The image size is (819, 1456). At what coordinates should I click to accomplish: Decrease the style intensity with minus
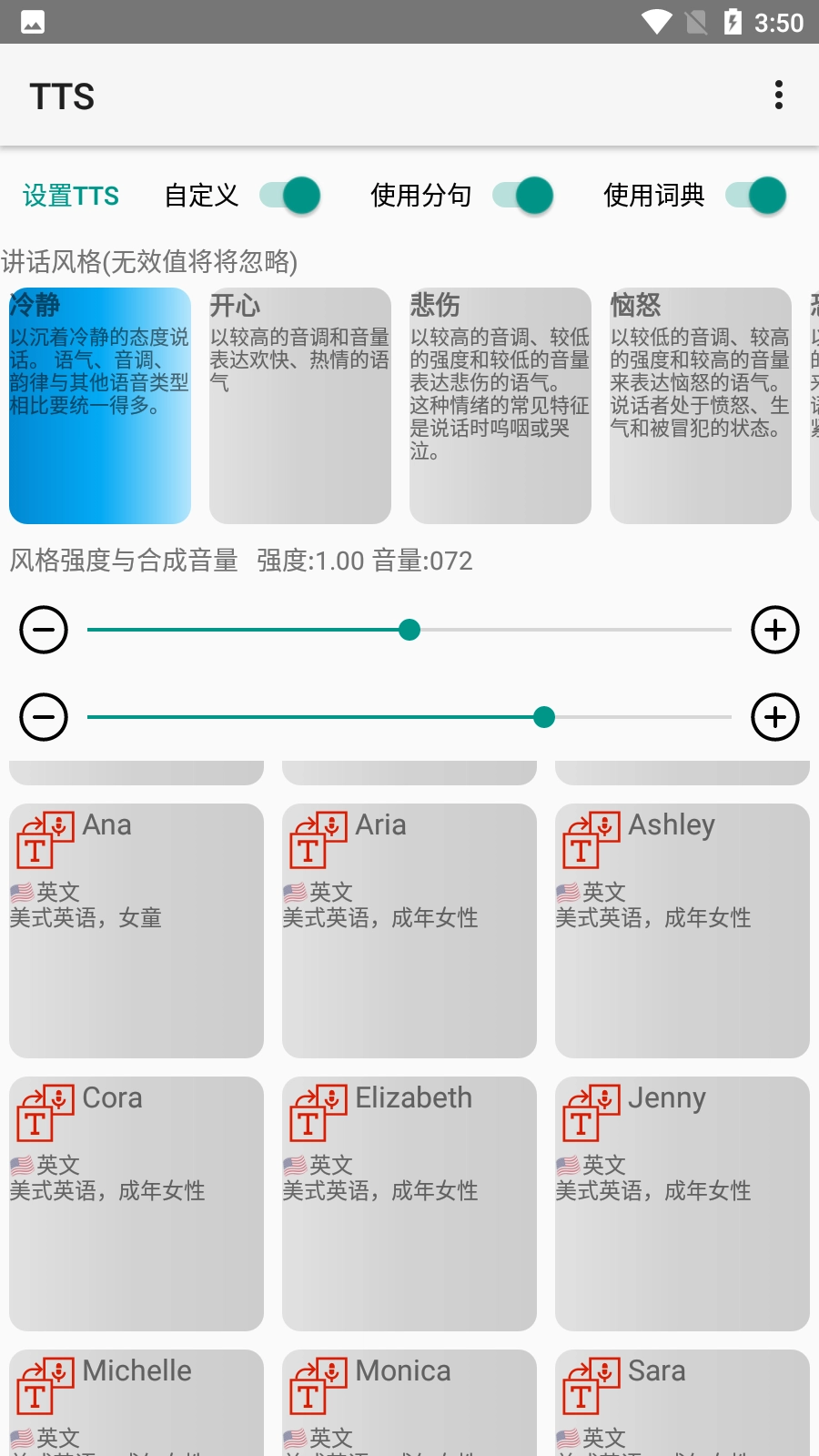(x=44, y=630)
